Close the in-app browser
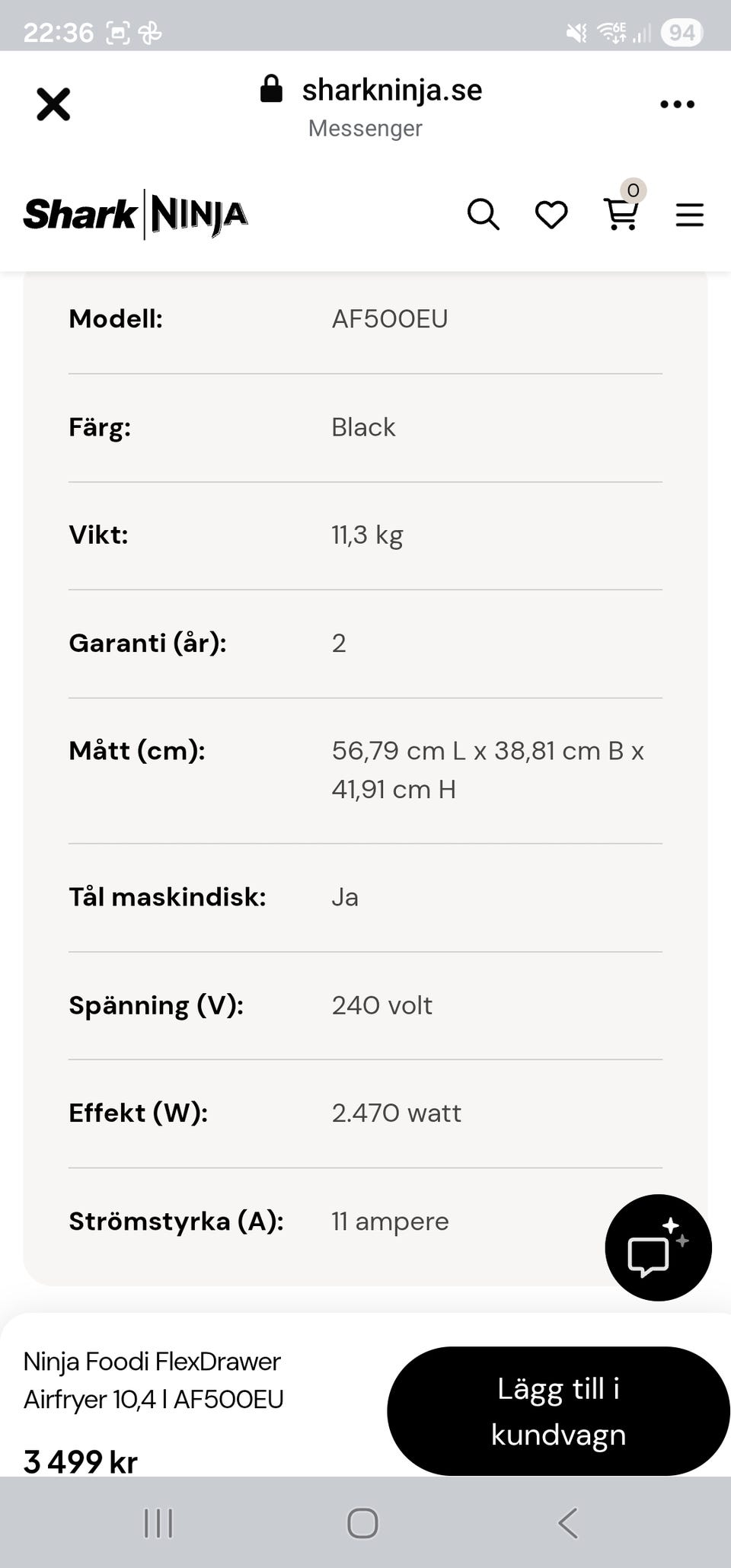 [x=53, y=104]
